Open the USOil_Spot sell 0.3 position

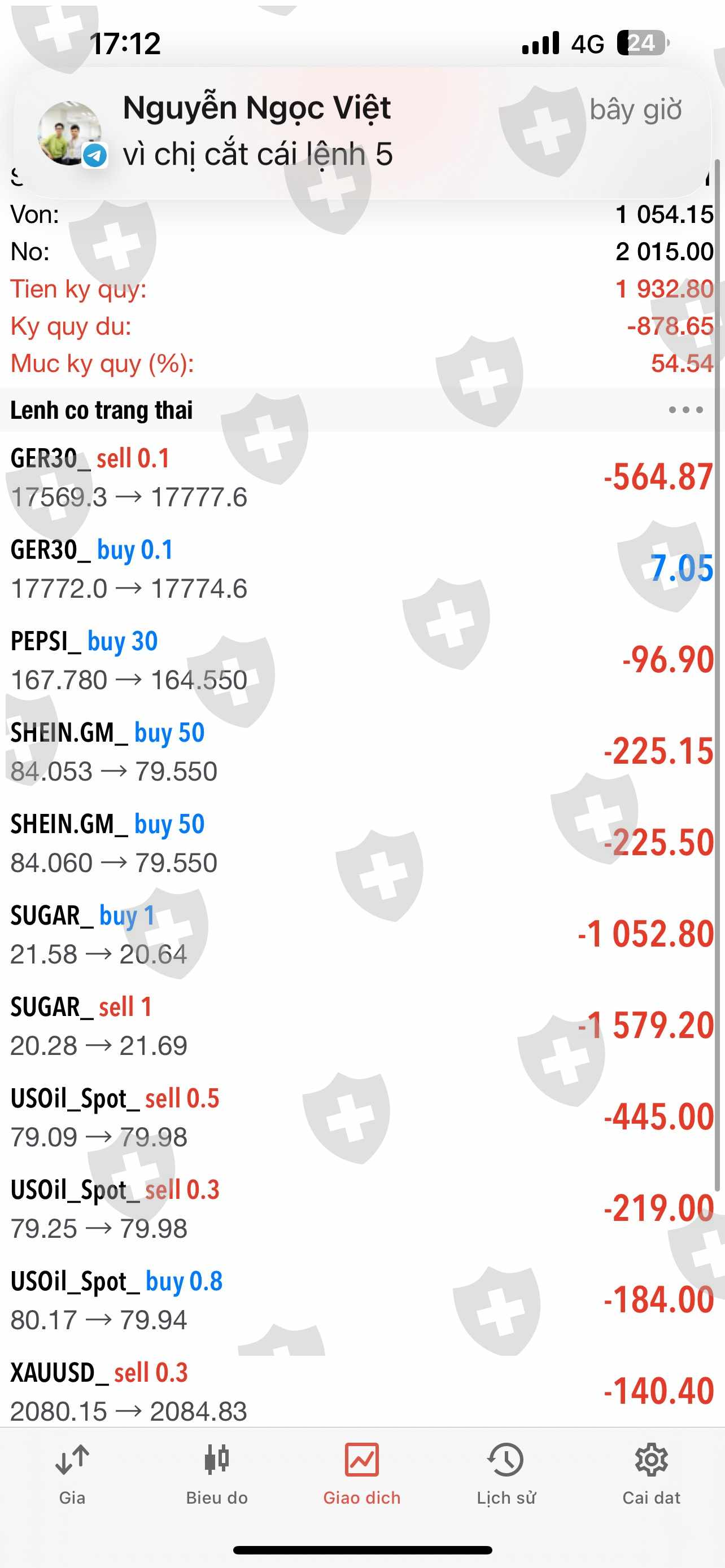tap(362, 1208)
